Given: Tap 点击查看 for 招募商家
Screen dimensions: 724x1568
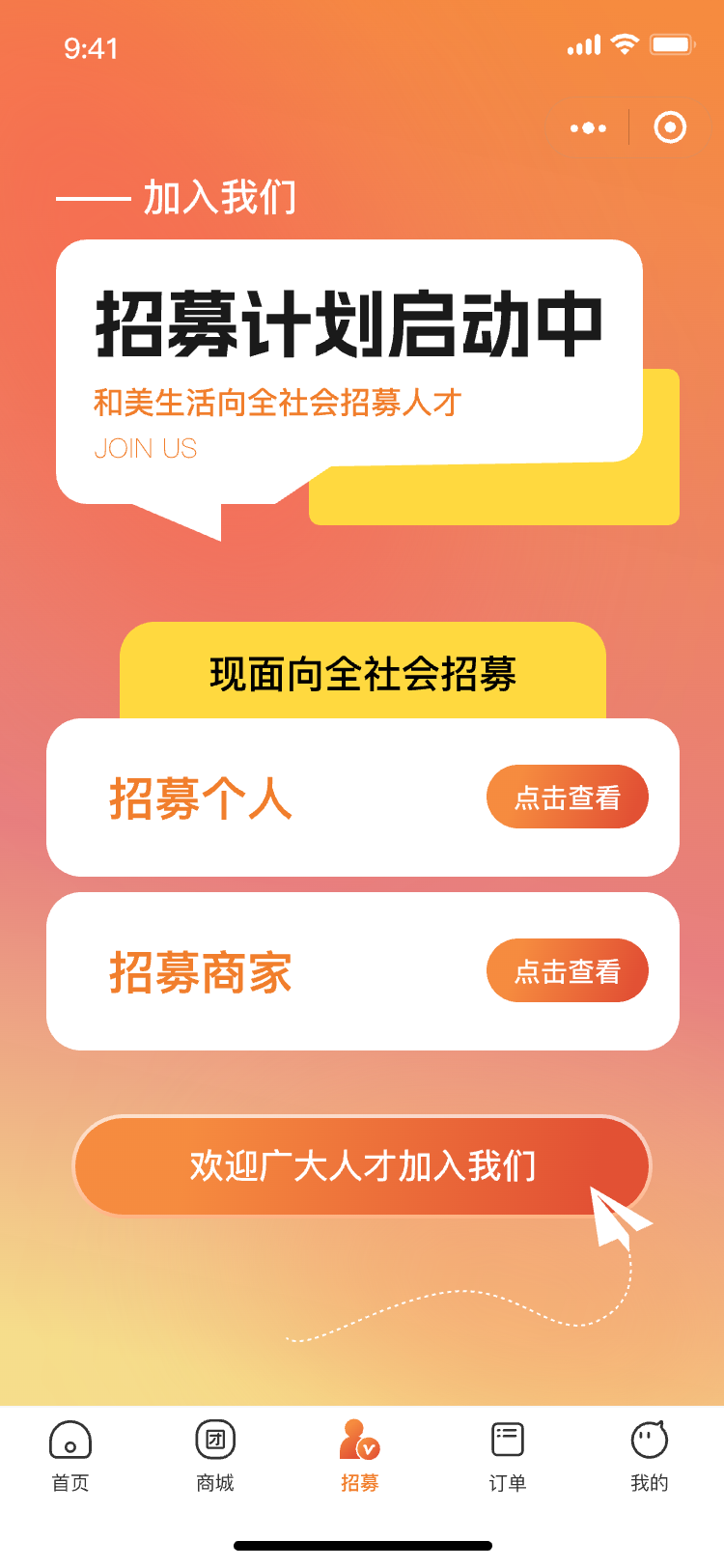Looking at the screenshot, I should [x=567, y=971].
